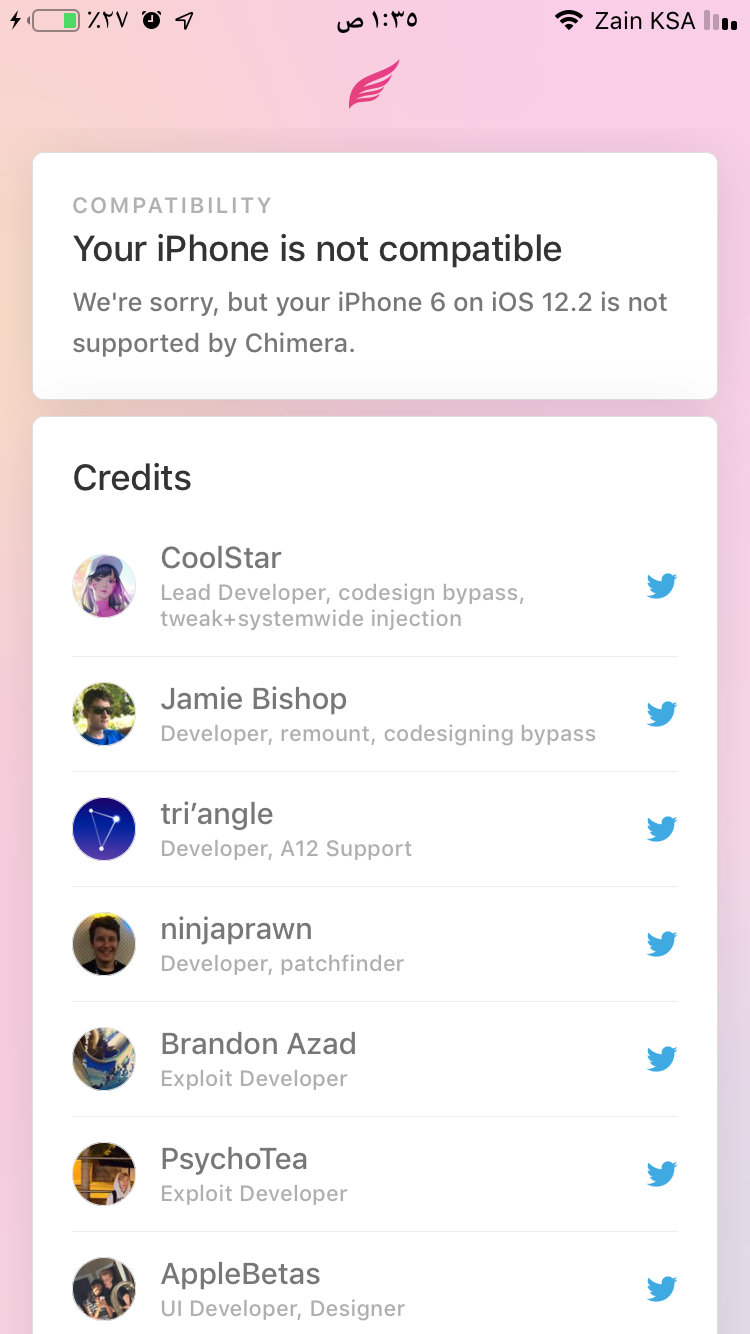The width and height of the screenshot is (750, 1334).
Task: Visit tri'angle's Twitter page
Action: (661, 829)
